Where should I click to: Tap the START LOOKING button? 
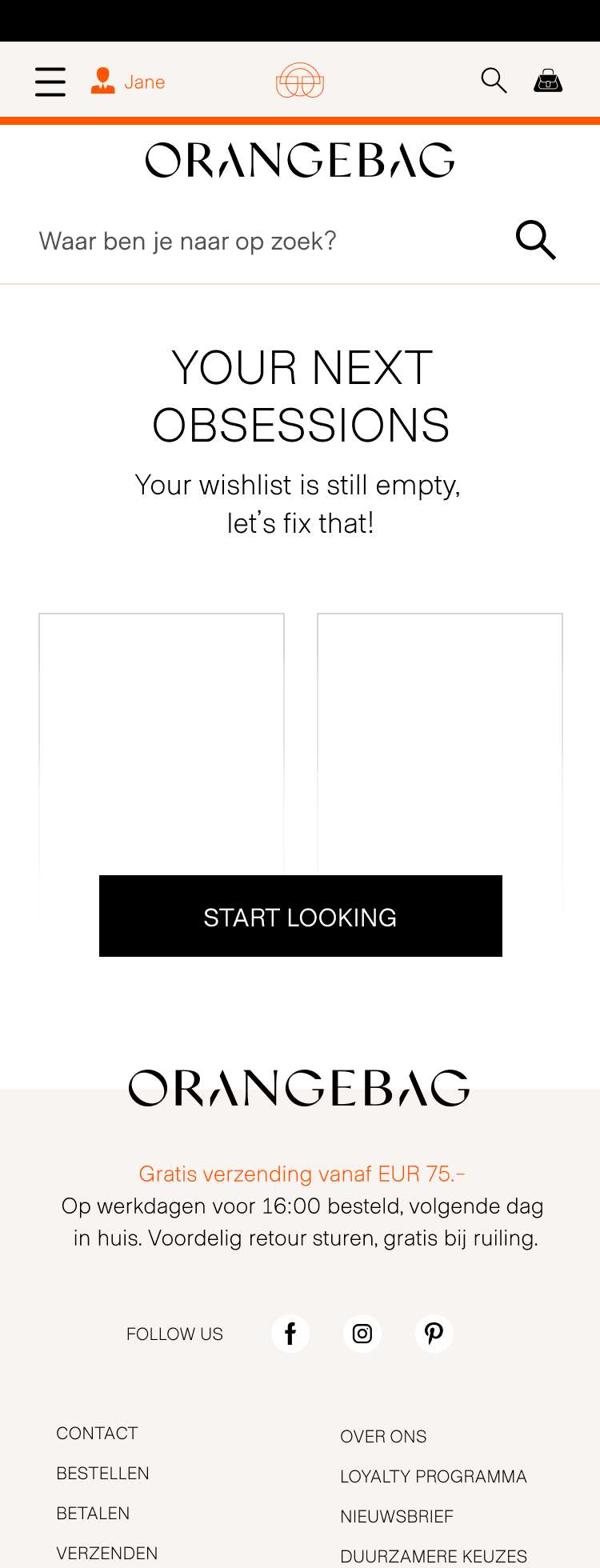pos(300,916)
